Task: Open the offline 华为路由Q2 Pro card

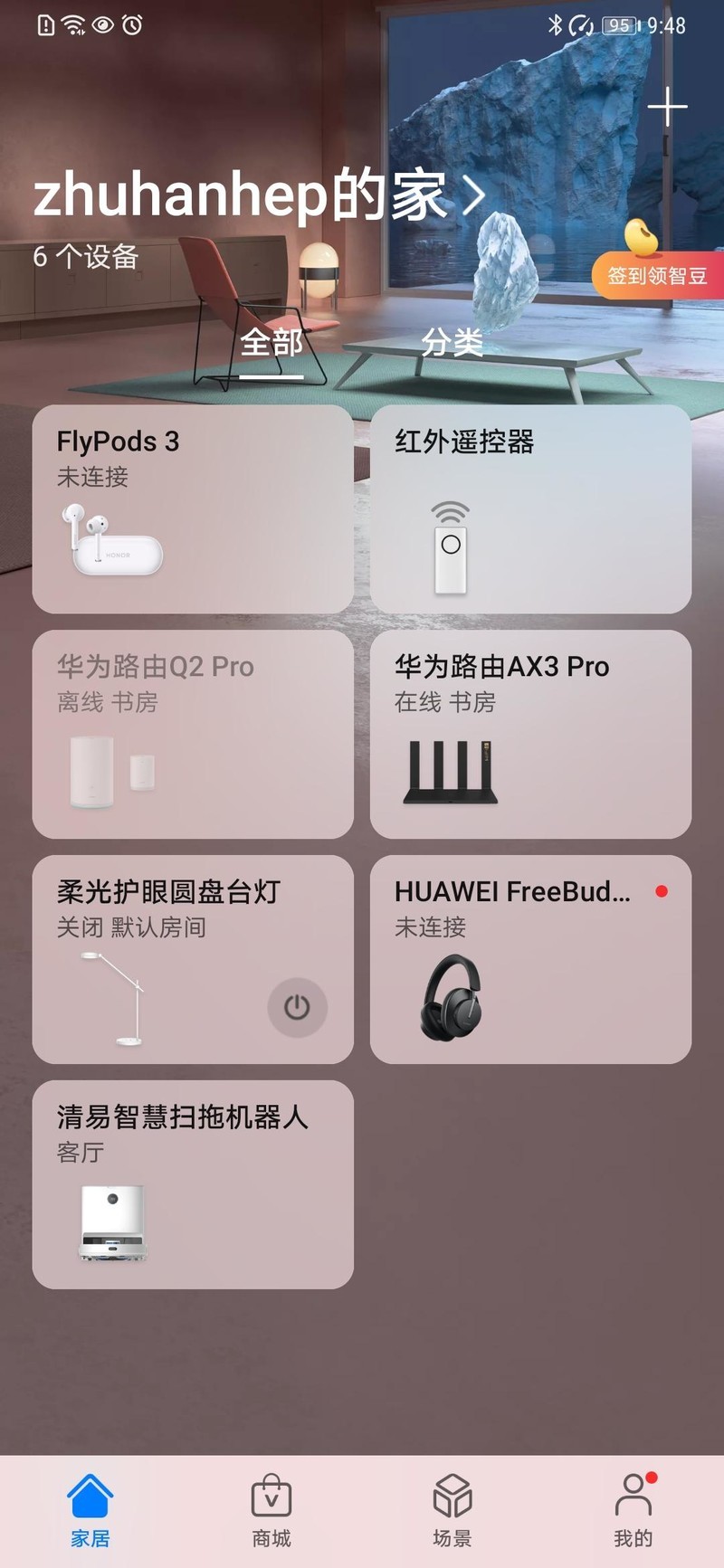Action: pos(193,735)
